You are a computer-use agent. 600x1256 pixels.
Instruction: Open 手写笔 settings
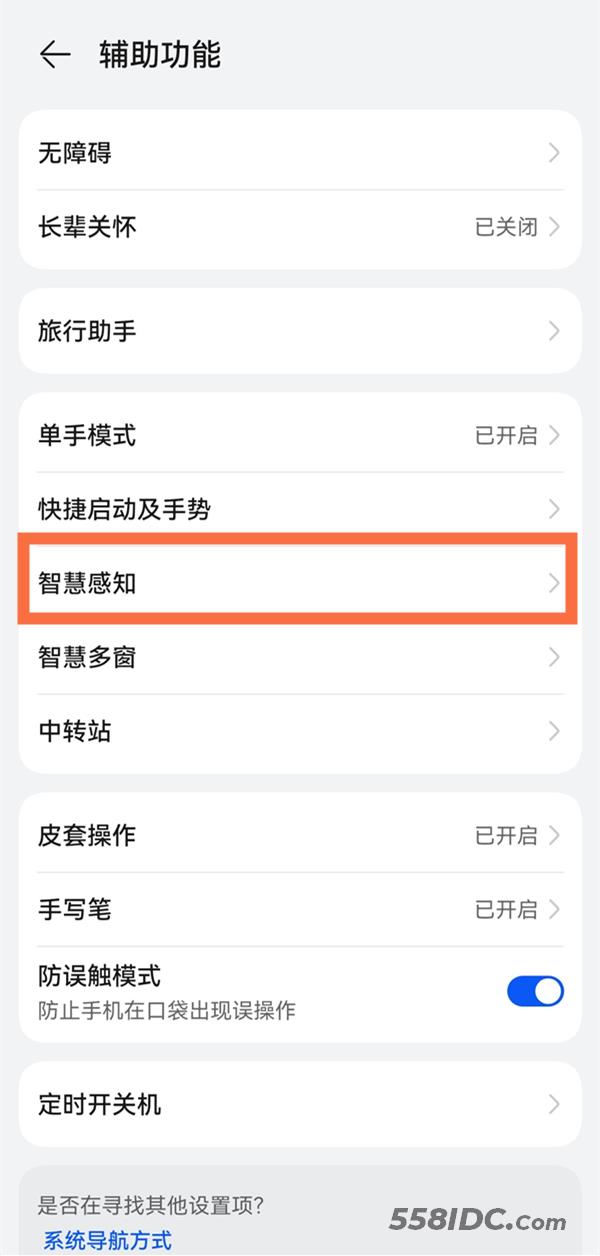pyautogui.click(x=300, y=909)
